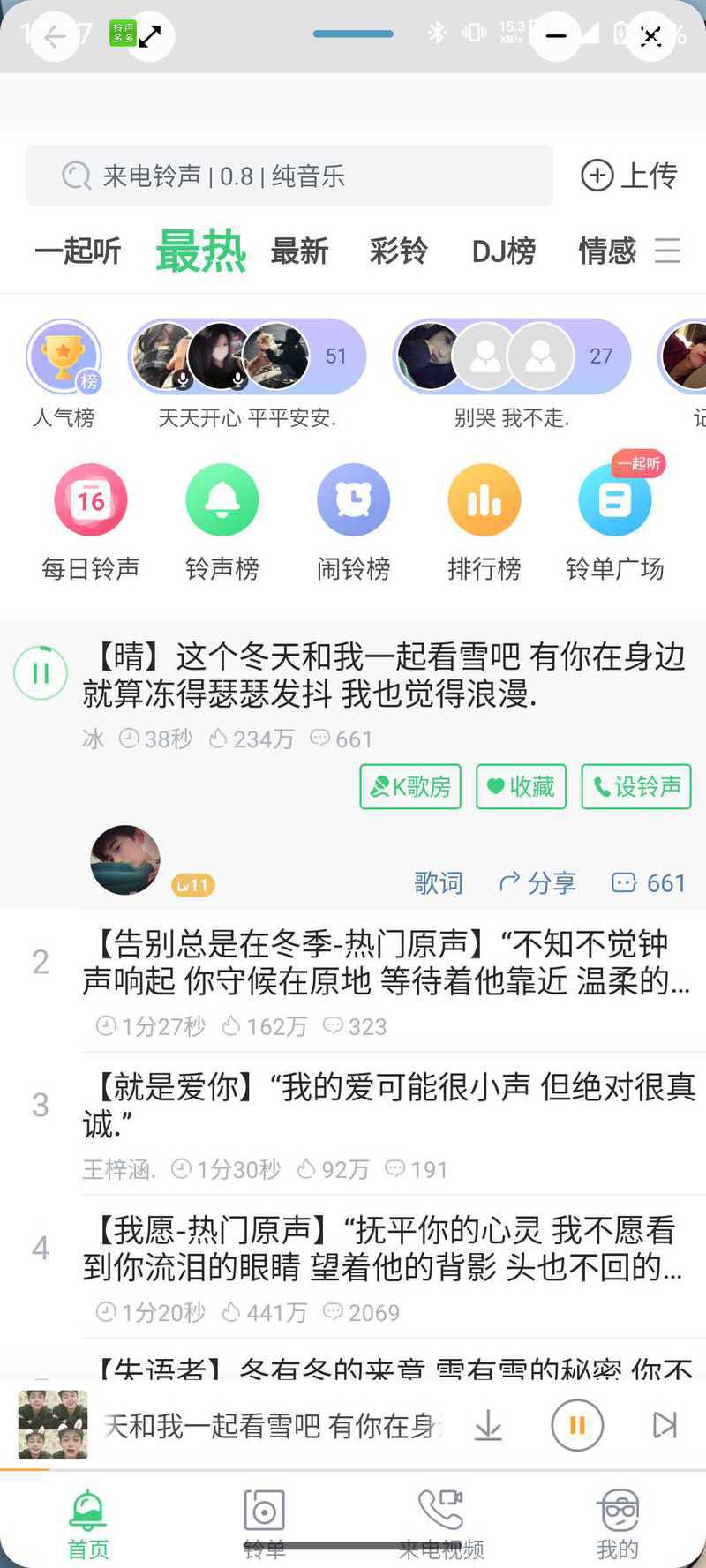Viewport: 706px width, 1568px height.
Task: Open the 闹铃榜 alarm chart
Action: 353,522
